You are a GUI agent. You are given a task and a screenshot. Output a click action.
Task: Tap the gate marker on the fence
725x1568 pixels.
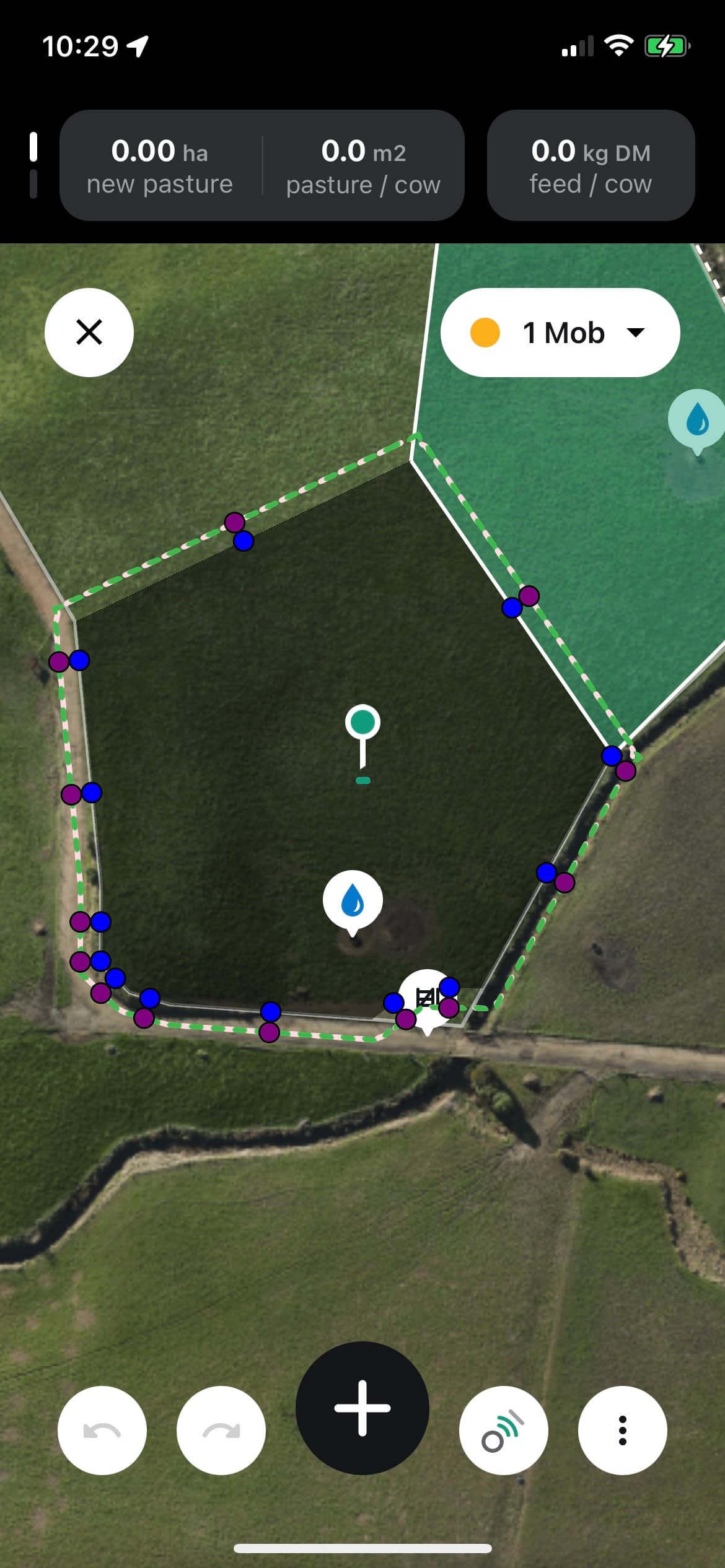tap(426, 997)
